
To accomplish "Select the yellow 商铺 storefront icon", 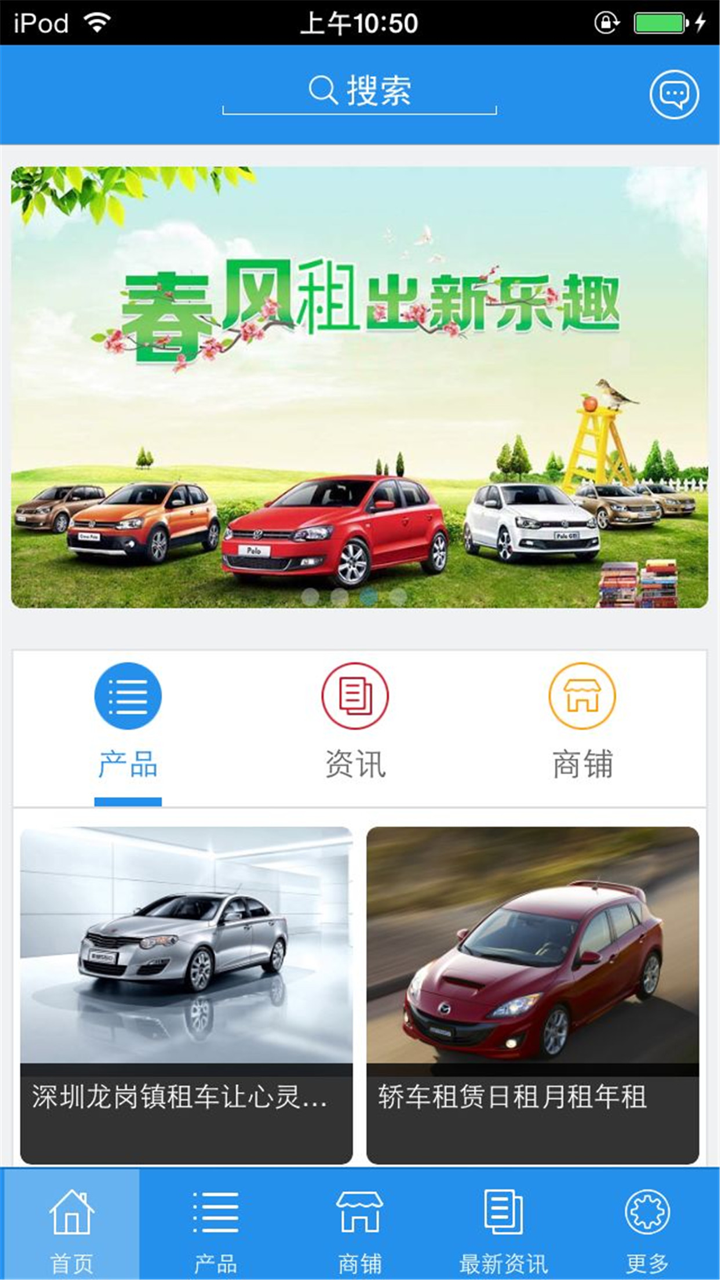I will (x=582, y=697).
